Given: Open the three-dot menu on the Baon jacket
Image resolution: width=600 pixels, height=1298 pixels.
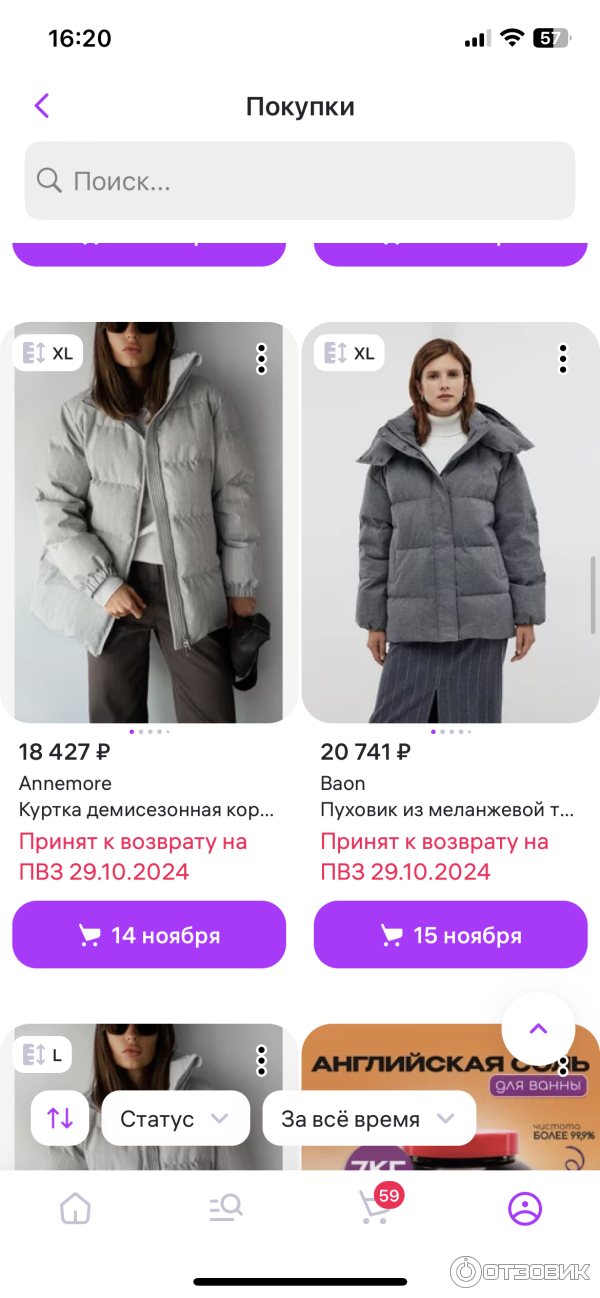Looking at the screenshot, I should pos(563,358).
